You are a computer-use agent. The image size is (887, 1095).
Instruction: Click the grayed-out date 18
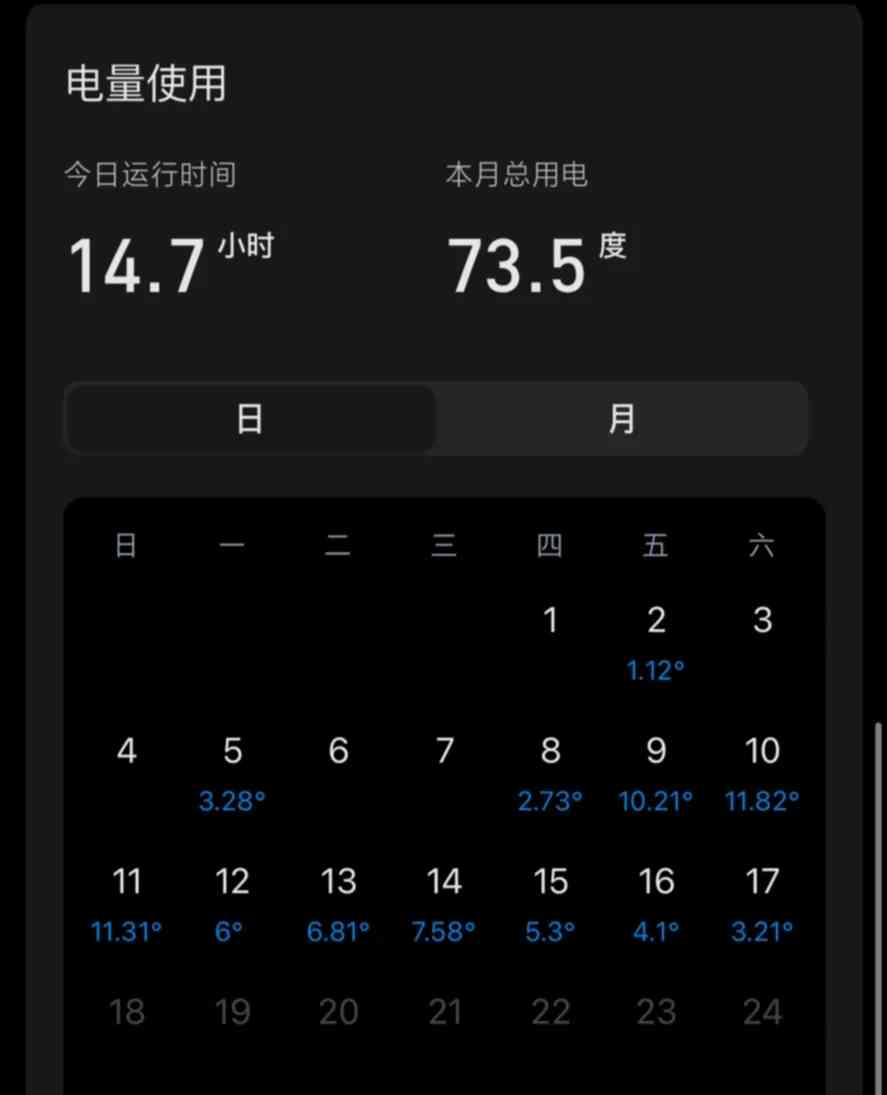pos(126,1011)
